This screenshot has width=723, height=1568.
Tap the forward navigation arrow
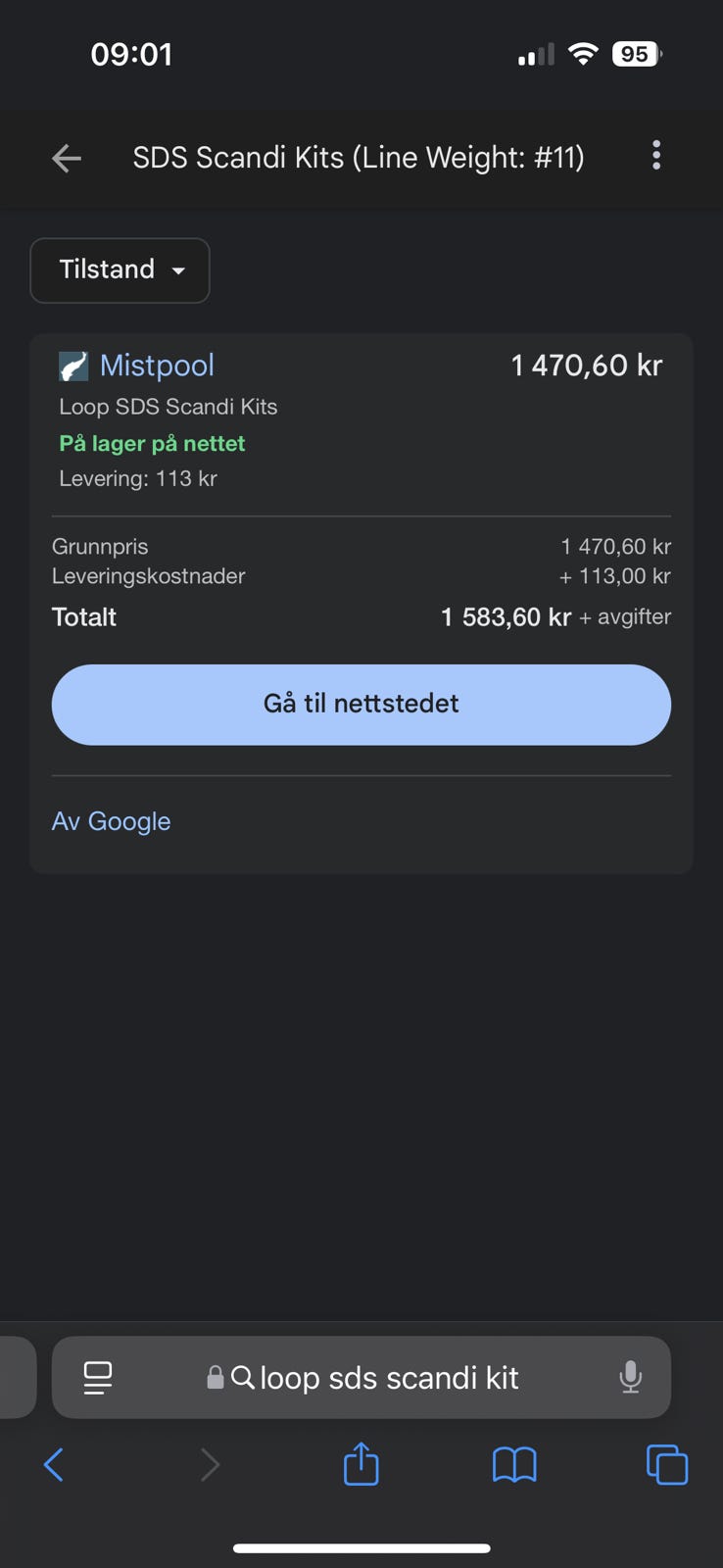click(210, 1464)
